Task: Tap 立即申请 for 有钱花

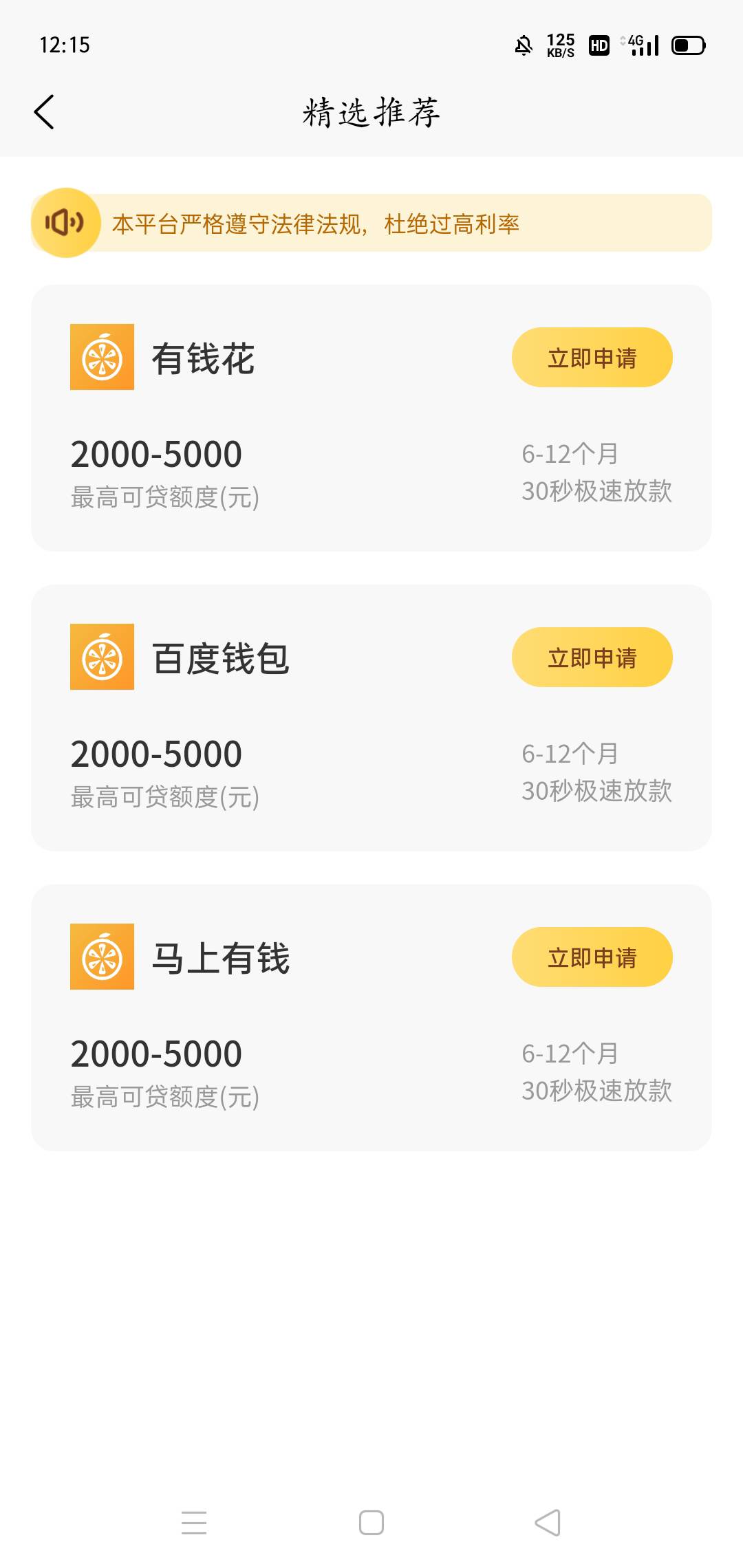Action: click(592, 358)
